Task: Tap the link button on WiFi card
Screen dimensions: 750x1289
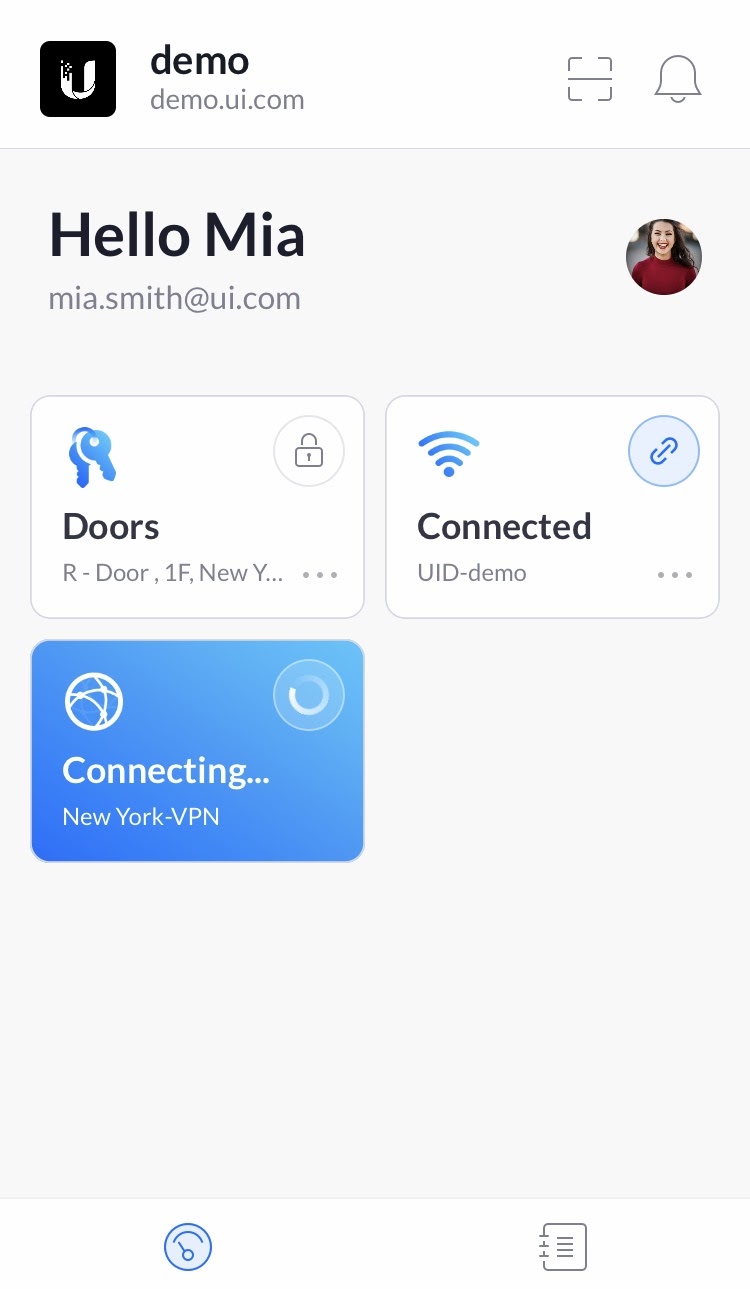Action: point(664,452)
